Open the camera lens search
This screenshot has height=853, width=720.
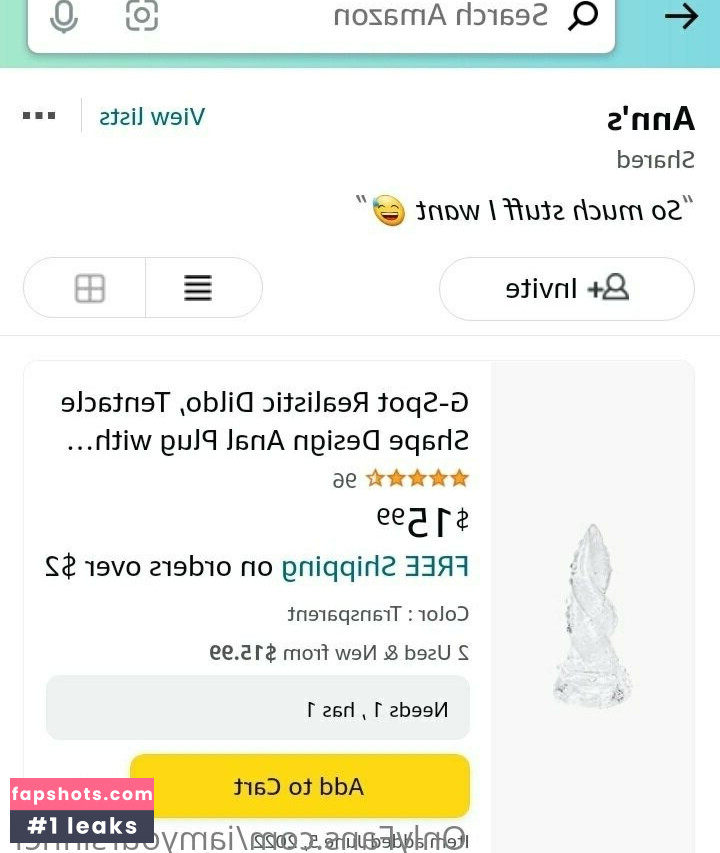142,16
